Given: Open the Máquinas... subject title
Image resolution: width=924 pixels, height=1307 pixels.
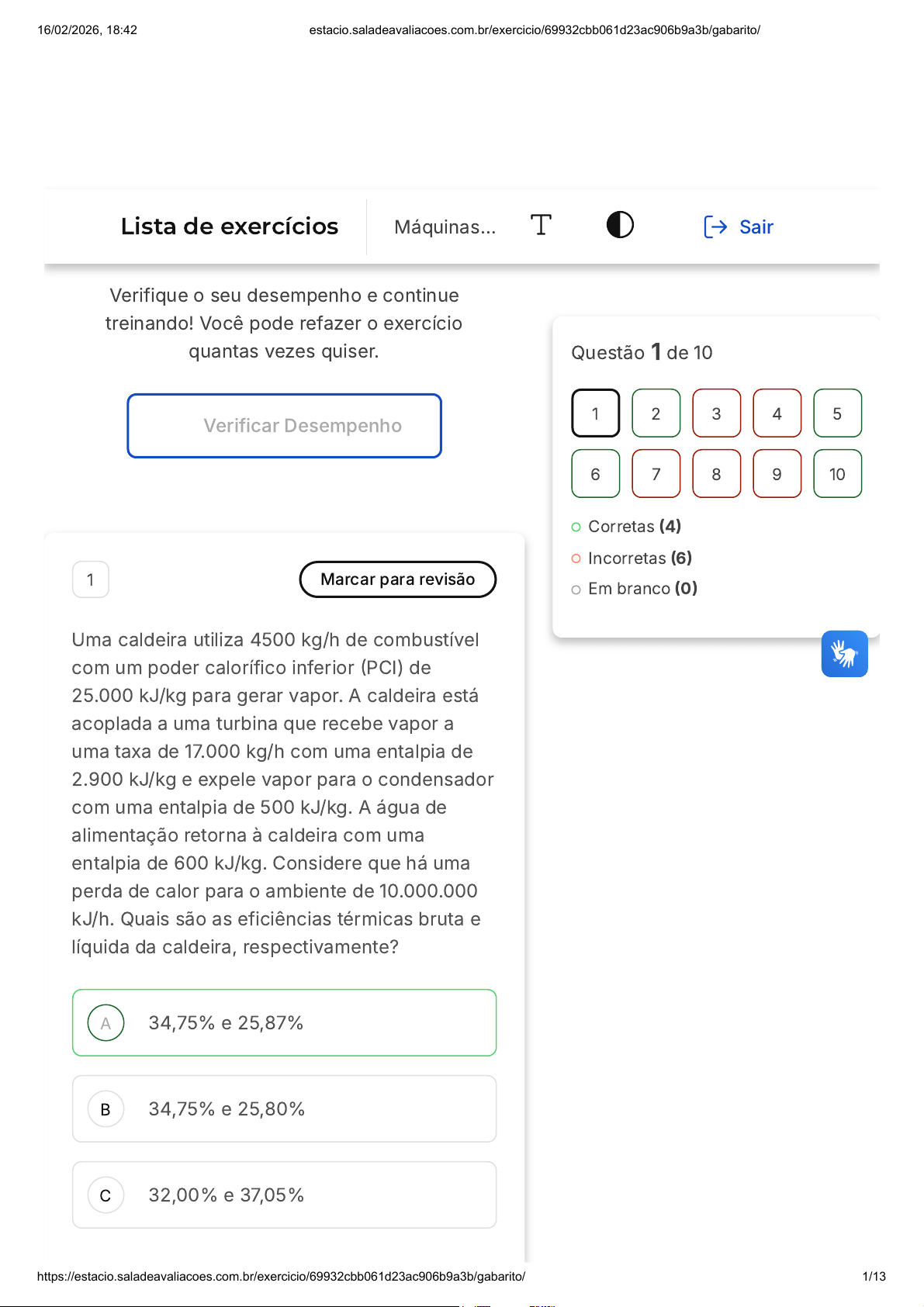Looking at the screenshot, I should [x=445, y=226].
